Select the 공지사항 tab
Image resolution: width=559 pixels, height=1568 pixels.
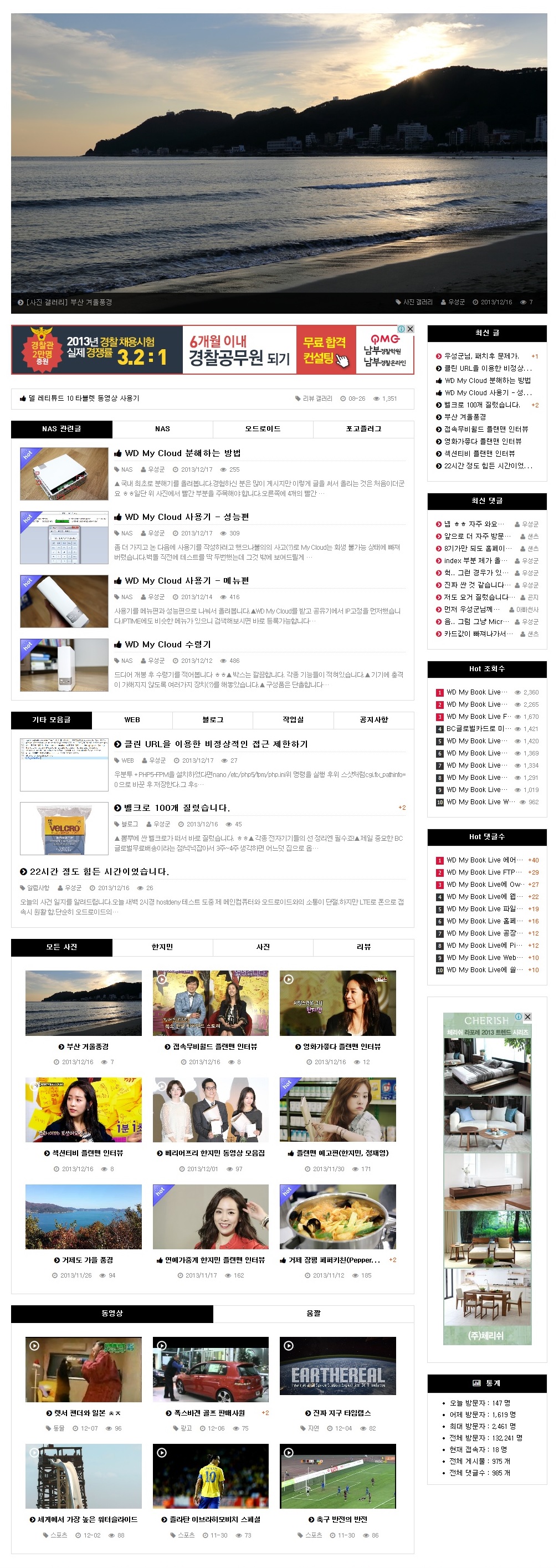point(373,719)
